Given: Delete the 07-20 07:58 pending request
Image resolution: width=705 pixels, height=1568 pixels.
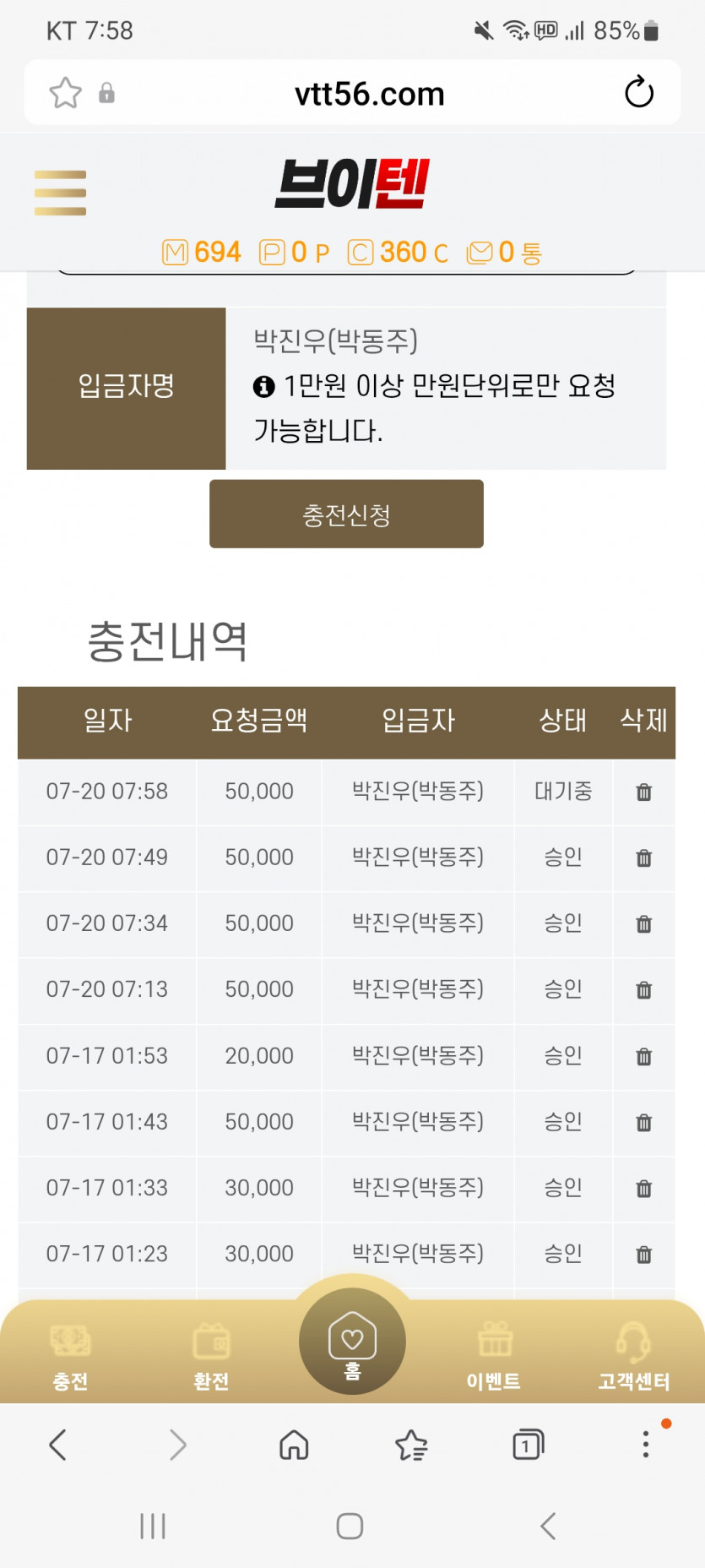Looking at the screenshot, I should [643, 792].
